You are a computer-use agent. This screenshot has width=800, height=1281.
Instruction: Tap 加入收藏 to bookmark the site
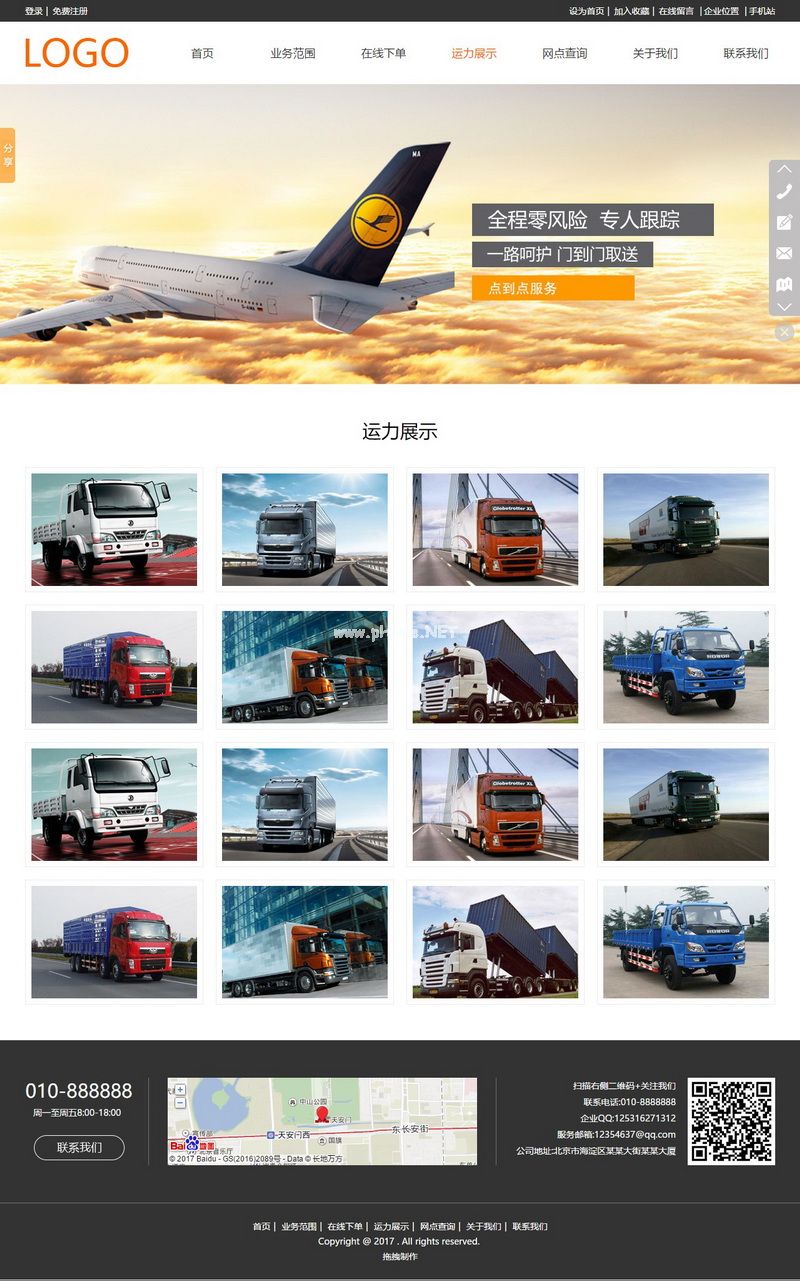click(631, 11)
